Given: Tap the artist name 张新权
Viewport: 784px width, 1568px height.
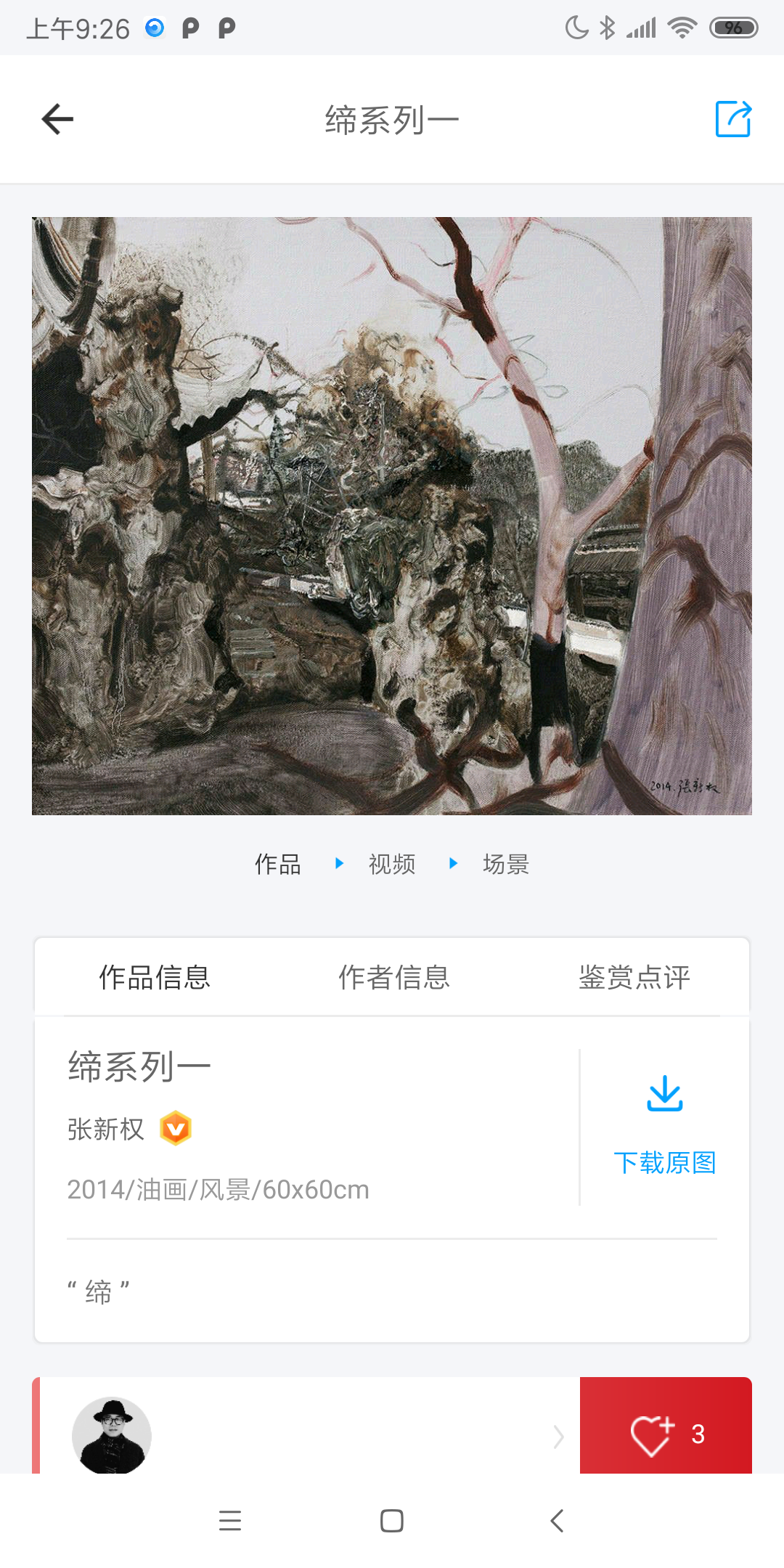Looking at the screenshot, I should [x=106, y=1128].
